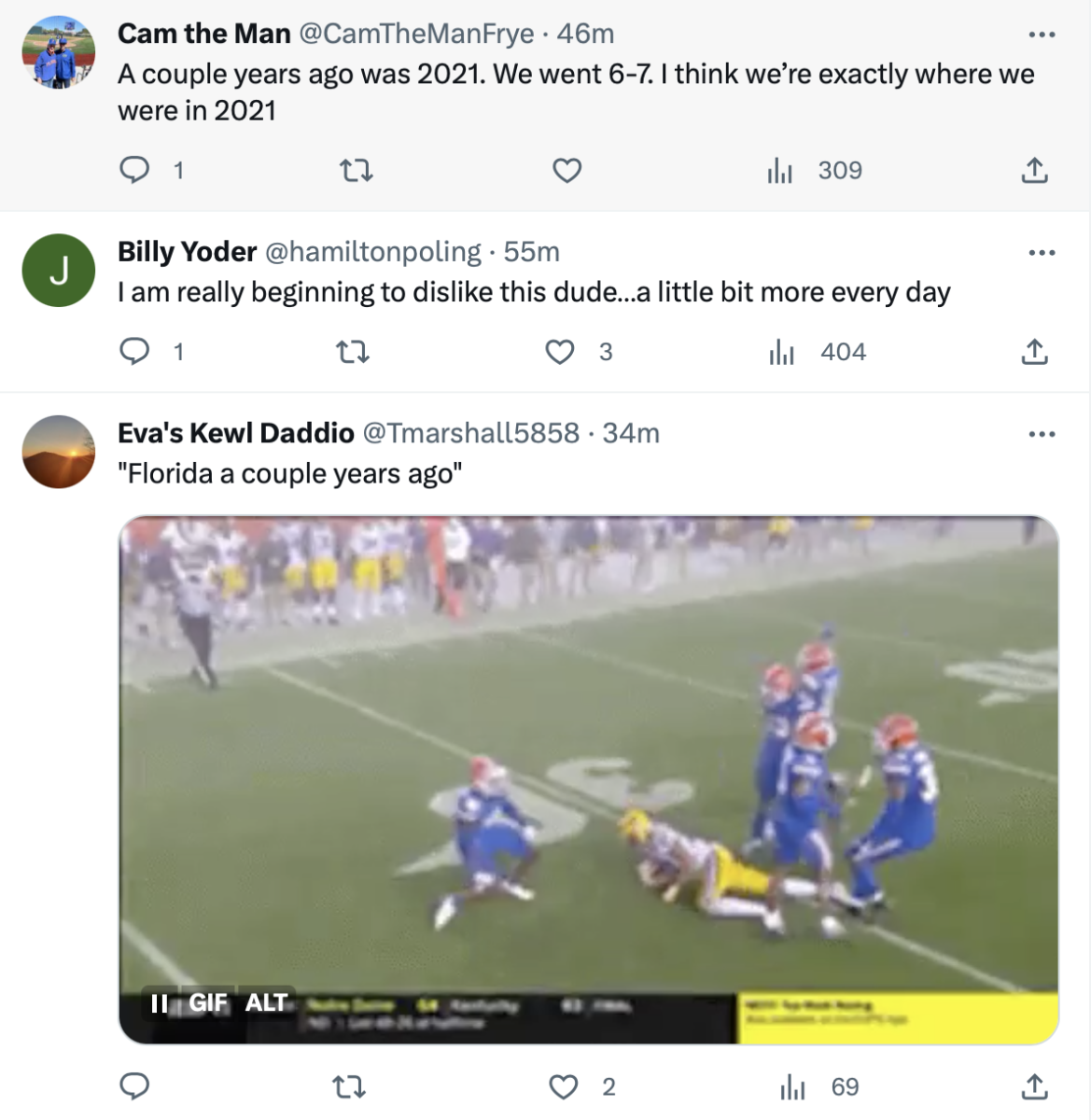Share Eva's Kewl Daddio's post
Viewport: 1091px width, 1120px height.
[x=1035, y=1086]
